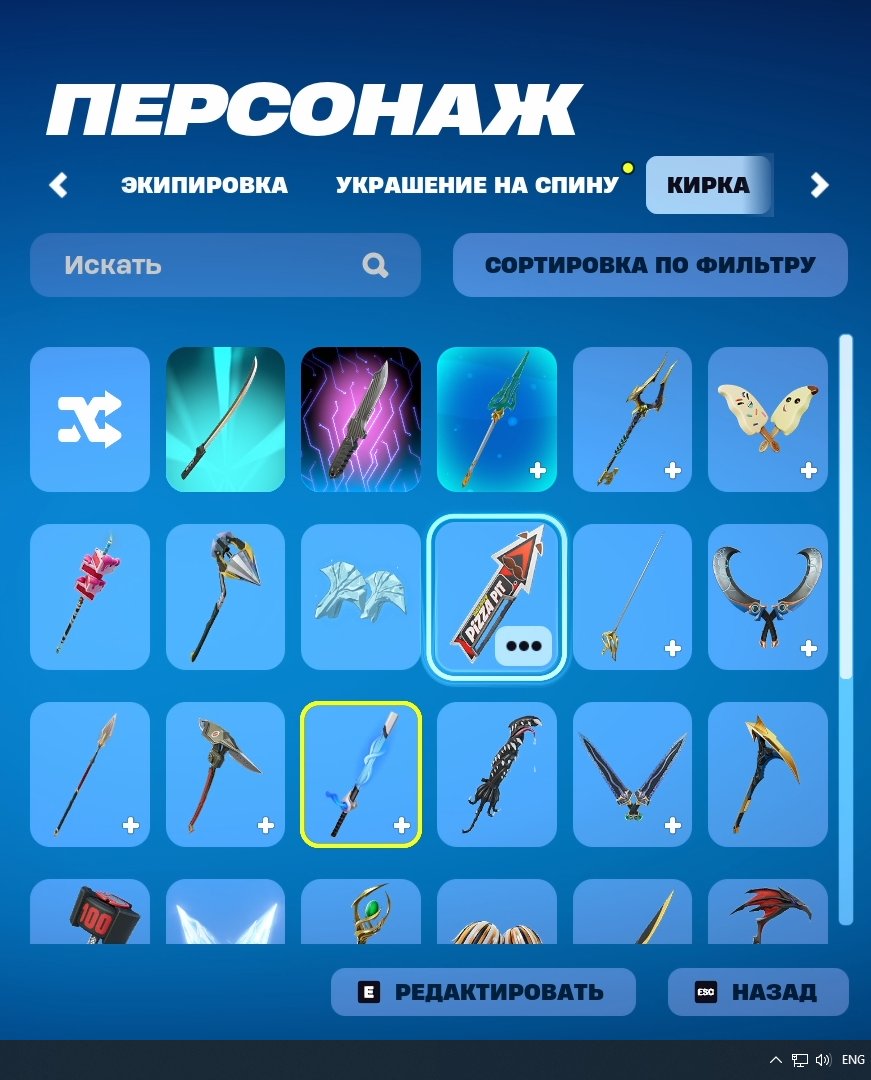Viewport: 871px width, 1080px height.
Task: Pick the banana ice cream pickaxe
Action: (768, 419)
